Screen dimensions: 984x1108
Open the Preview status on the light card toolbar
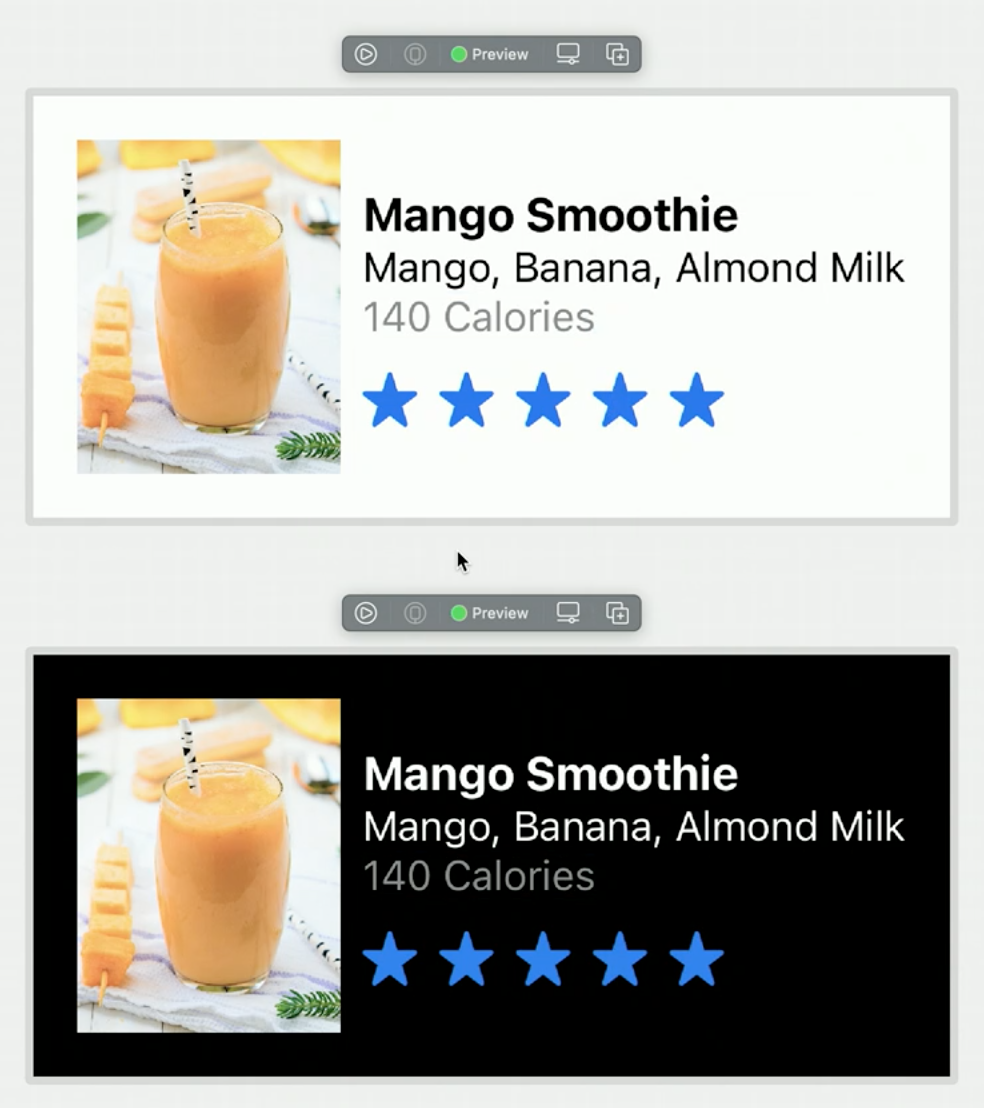[490, 54]
